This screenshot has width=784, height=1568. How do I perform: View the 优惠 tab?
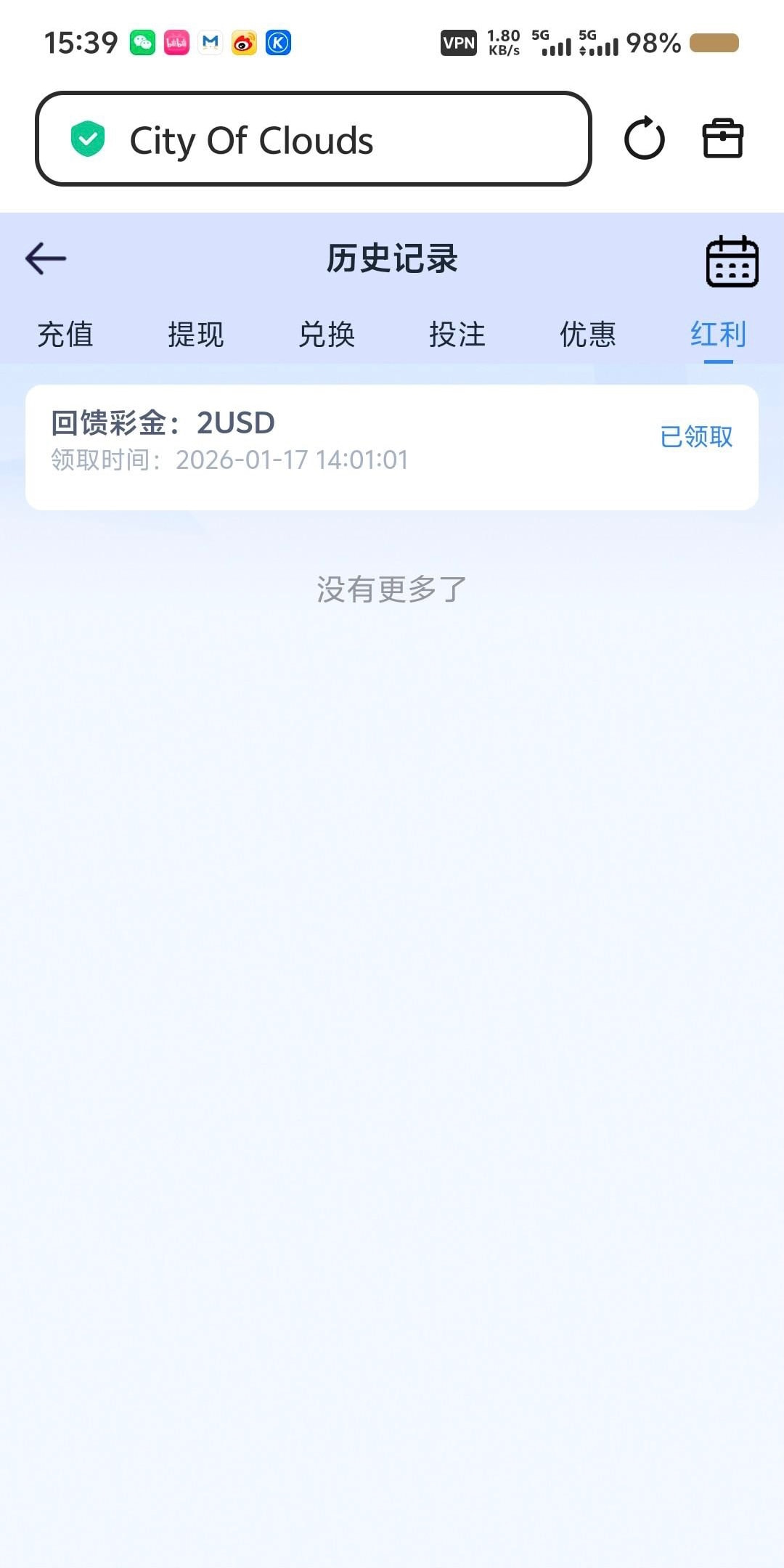588,335
